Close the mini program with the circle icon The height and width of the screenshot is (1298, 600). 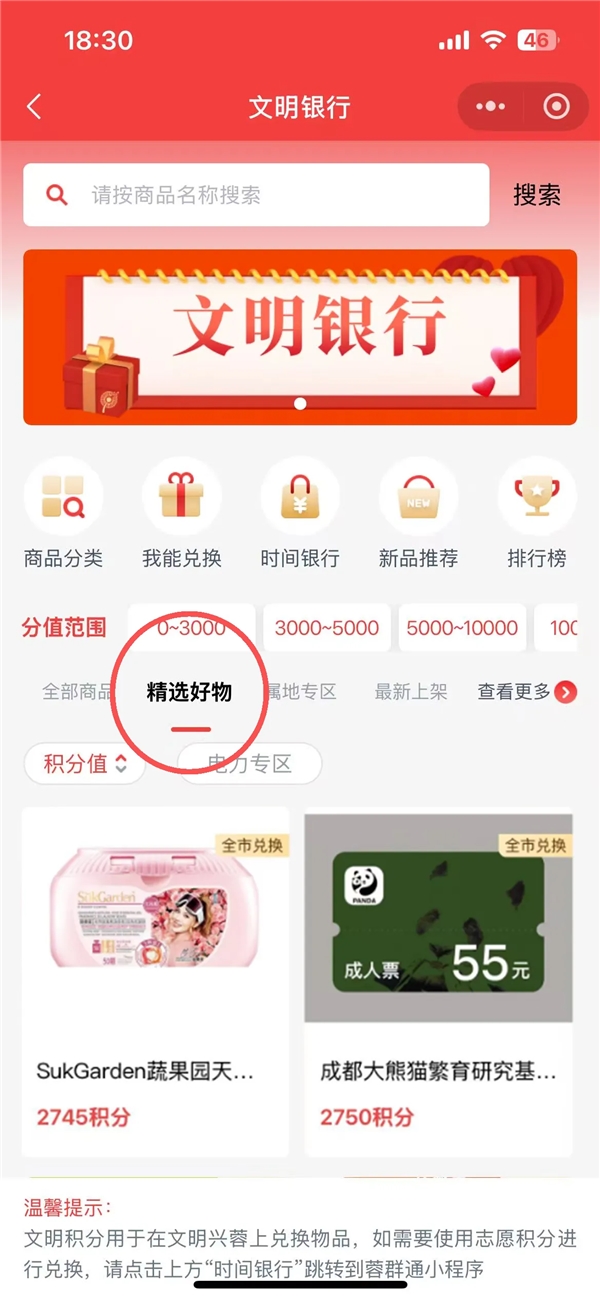pos(555,107)
